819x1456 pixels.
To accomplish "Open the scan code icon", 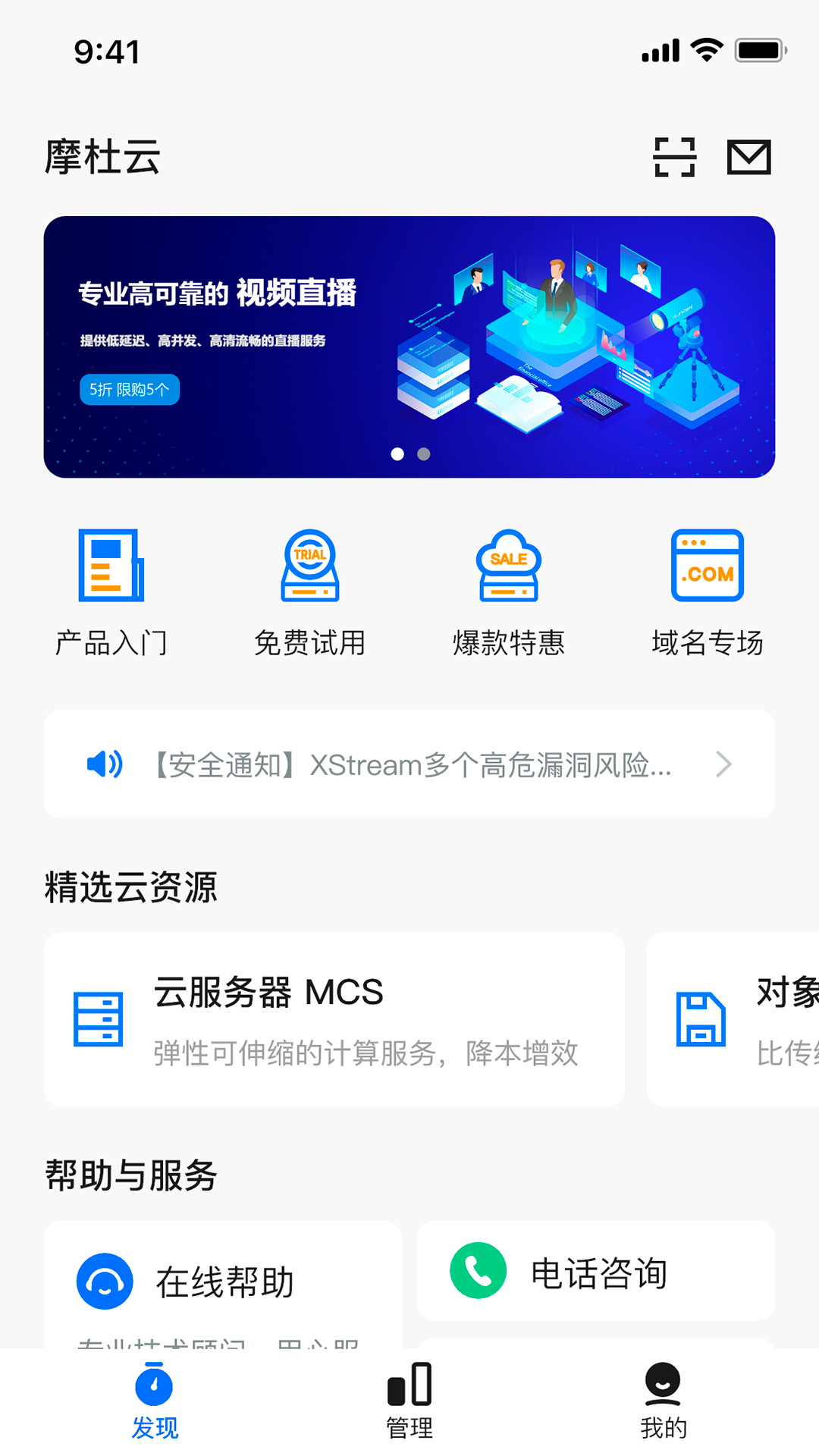I will pyautogui.click(x=674, y=157).
